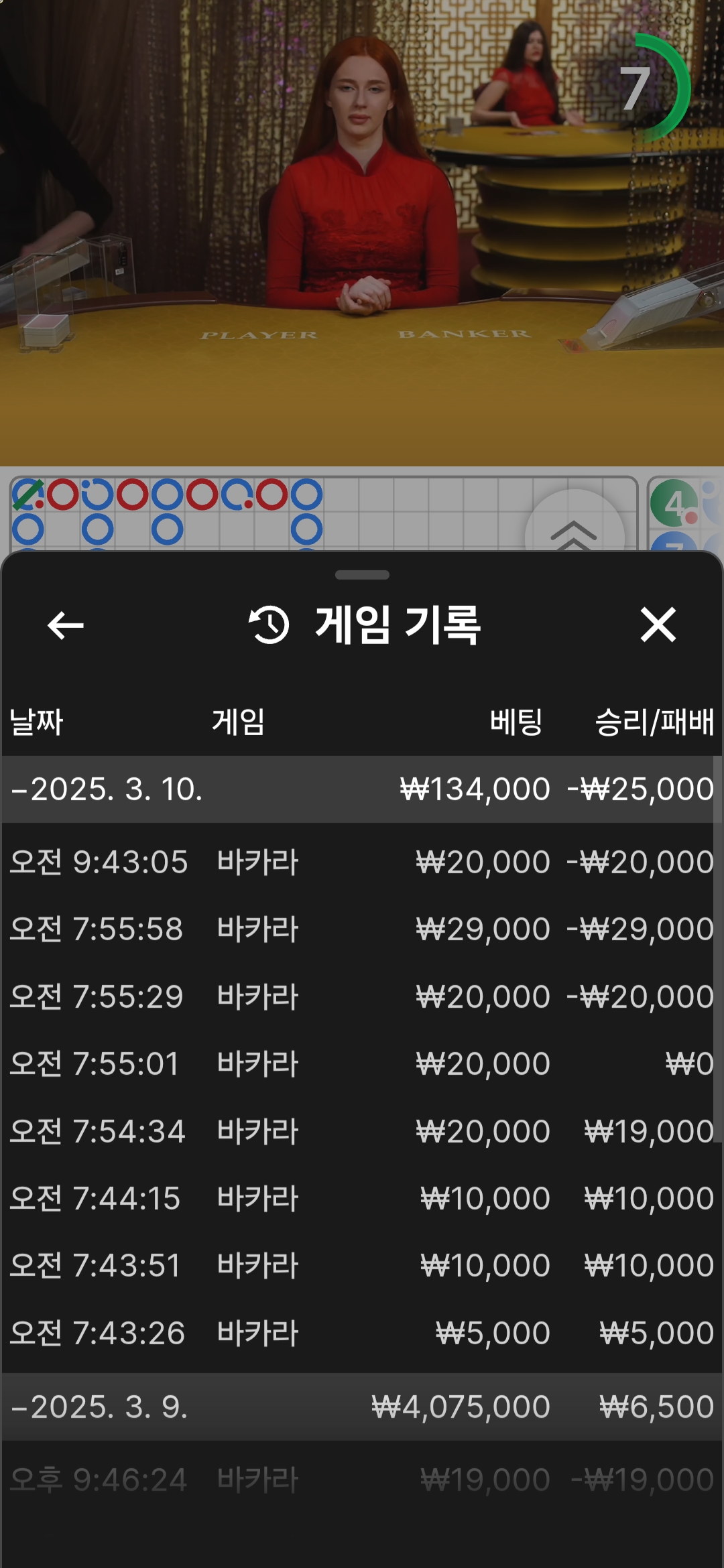
Task: Expand the scoreboard with the double chevron
Action: point(574,533)
